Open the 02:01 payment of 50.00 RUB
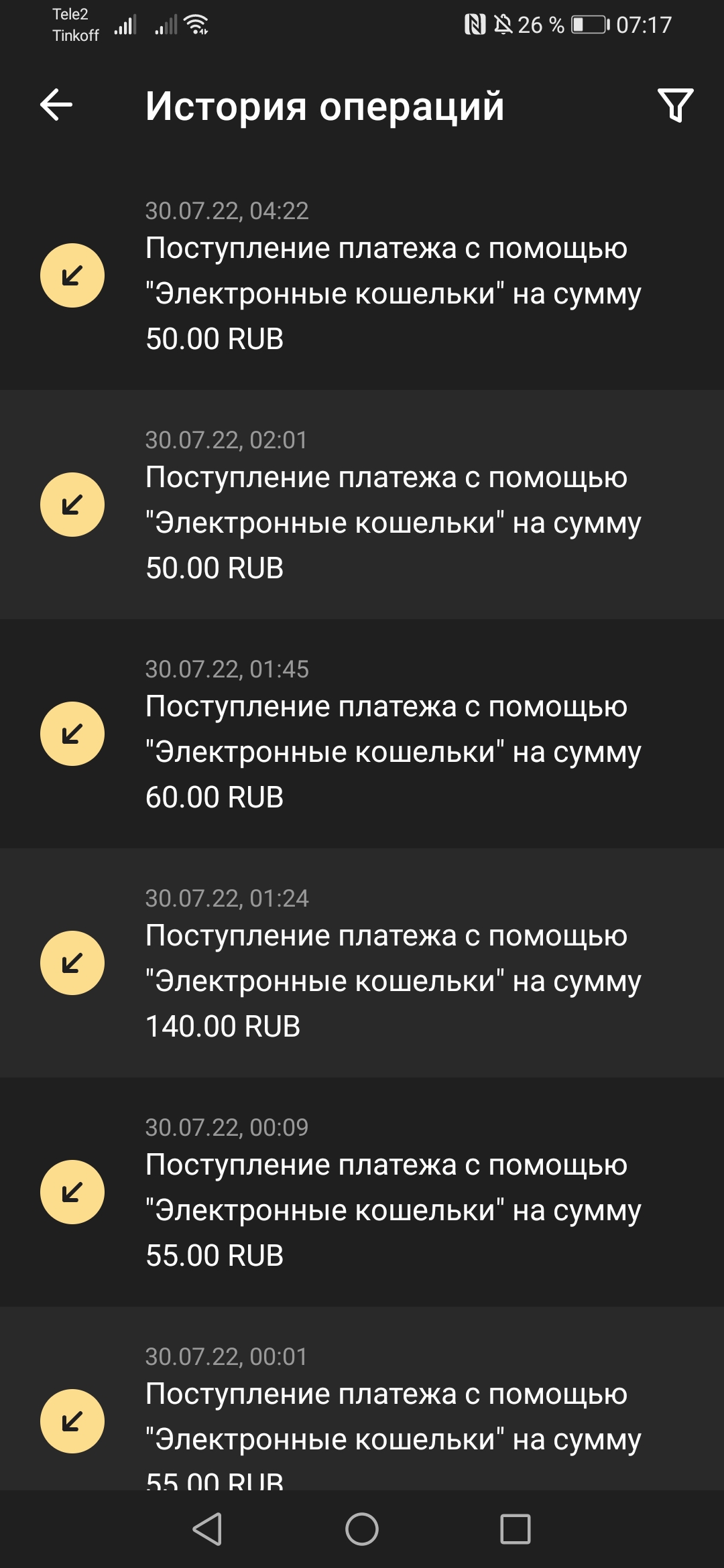The height and width of the screenshot is (1568, 724). pos(362,505)
